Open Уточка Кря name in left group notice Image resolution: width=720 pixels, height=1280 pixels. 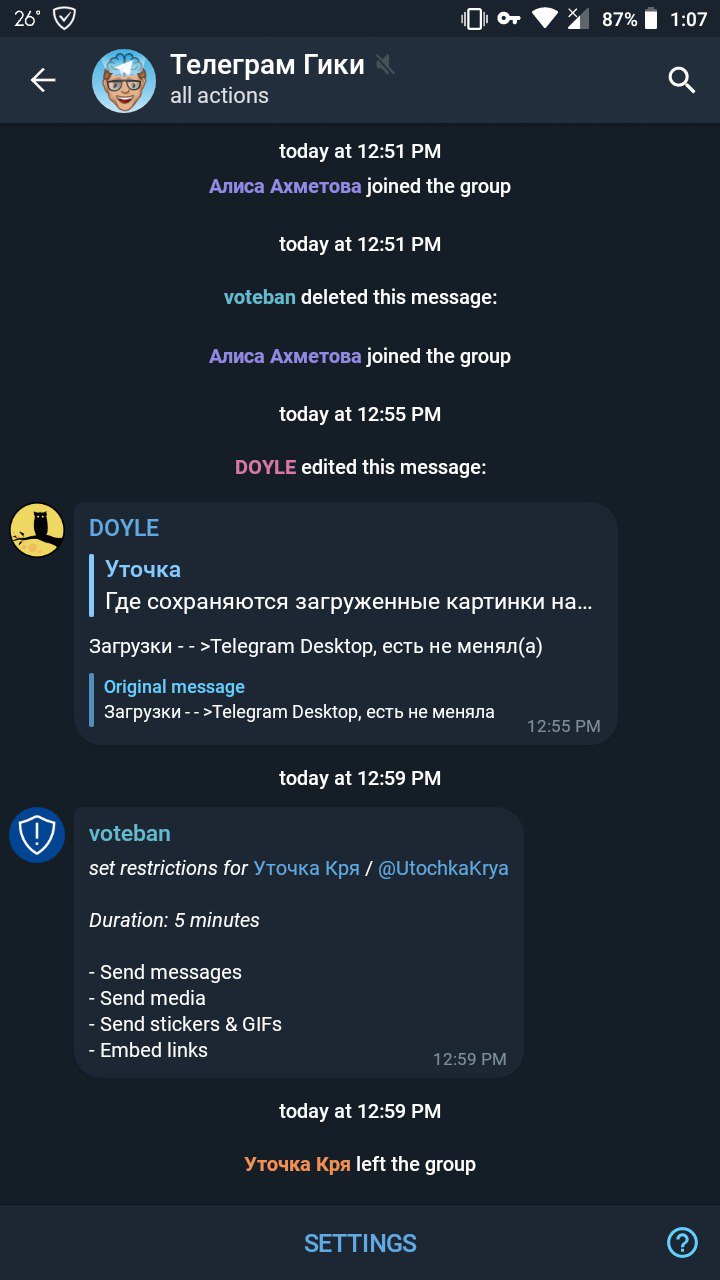pyautogui.click(x=297, y=1164)
